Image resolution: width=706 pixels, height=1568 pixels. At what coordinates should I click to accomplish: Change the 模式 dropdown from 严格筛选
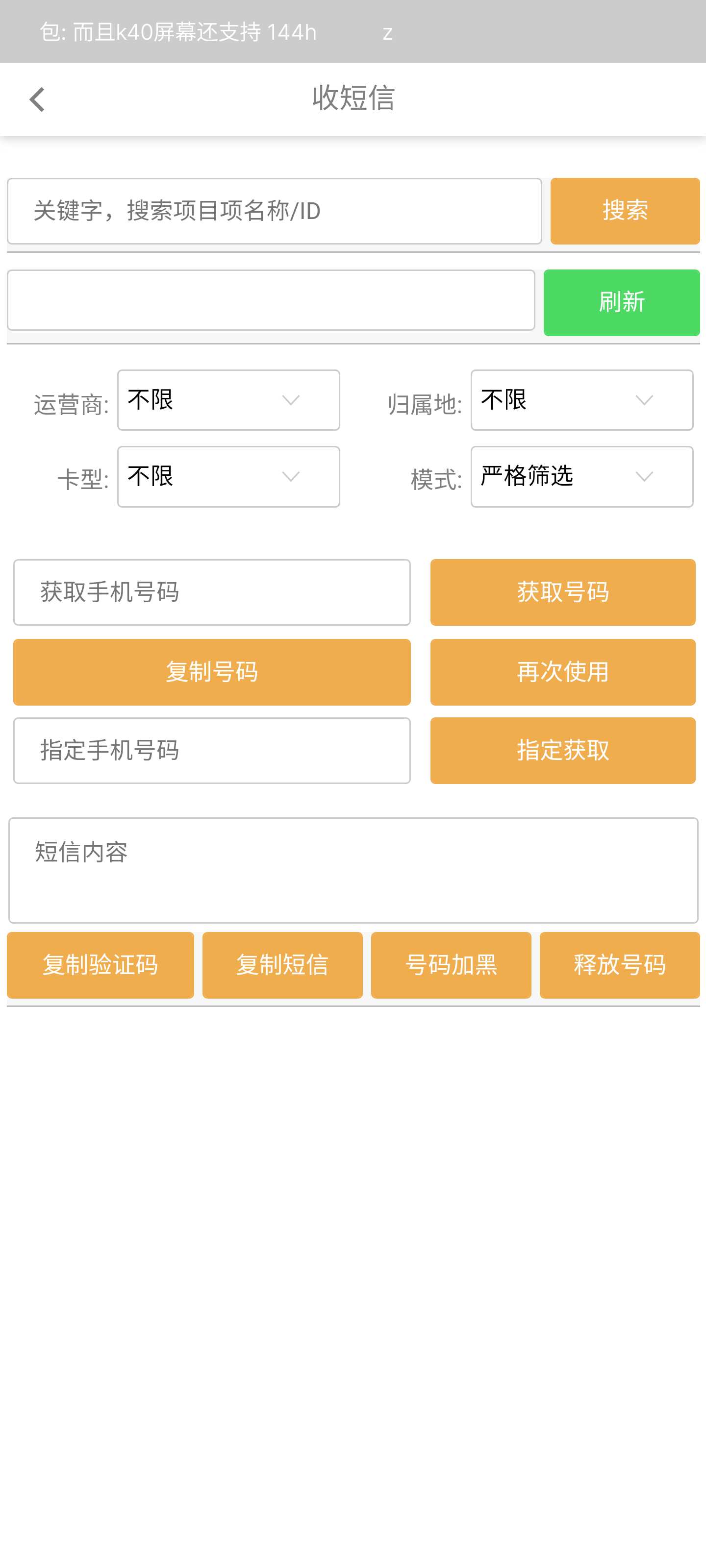click(x=582, y=477)
